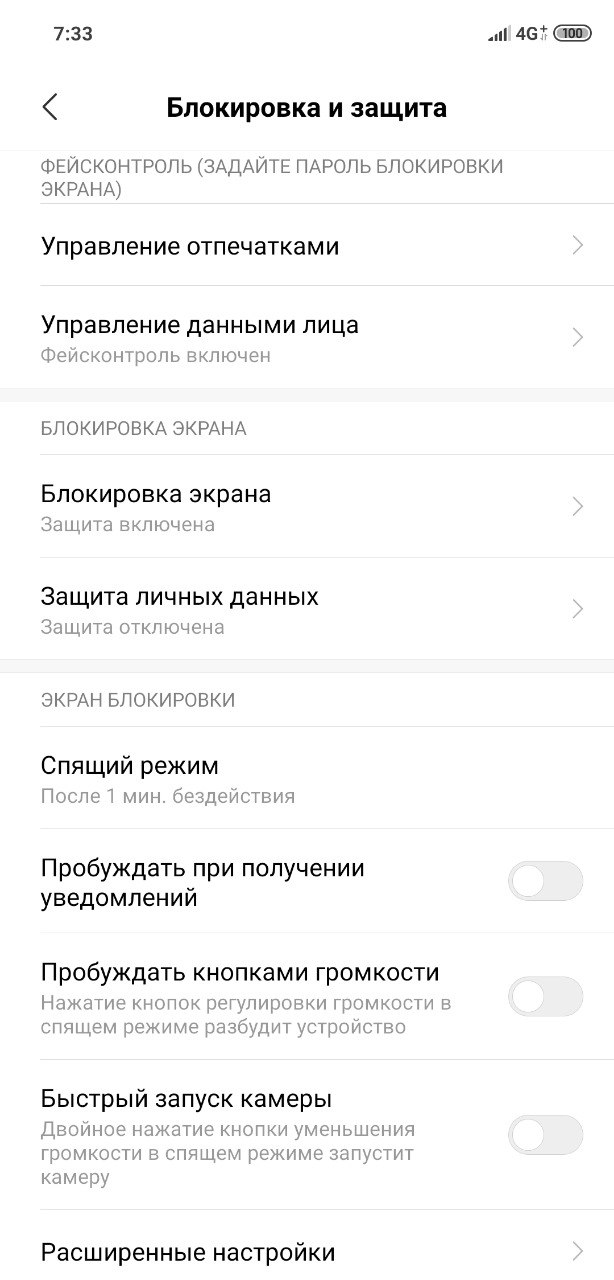Open Управление данными лица
The height and width of the screenshot is (1280, 614).
pos(307,337)
